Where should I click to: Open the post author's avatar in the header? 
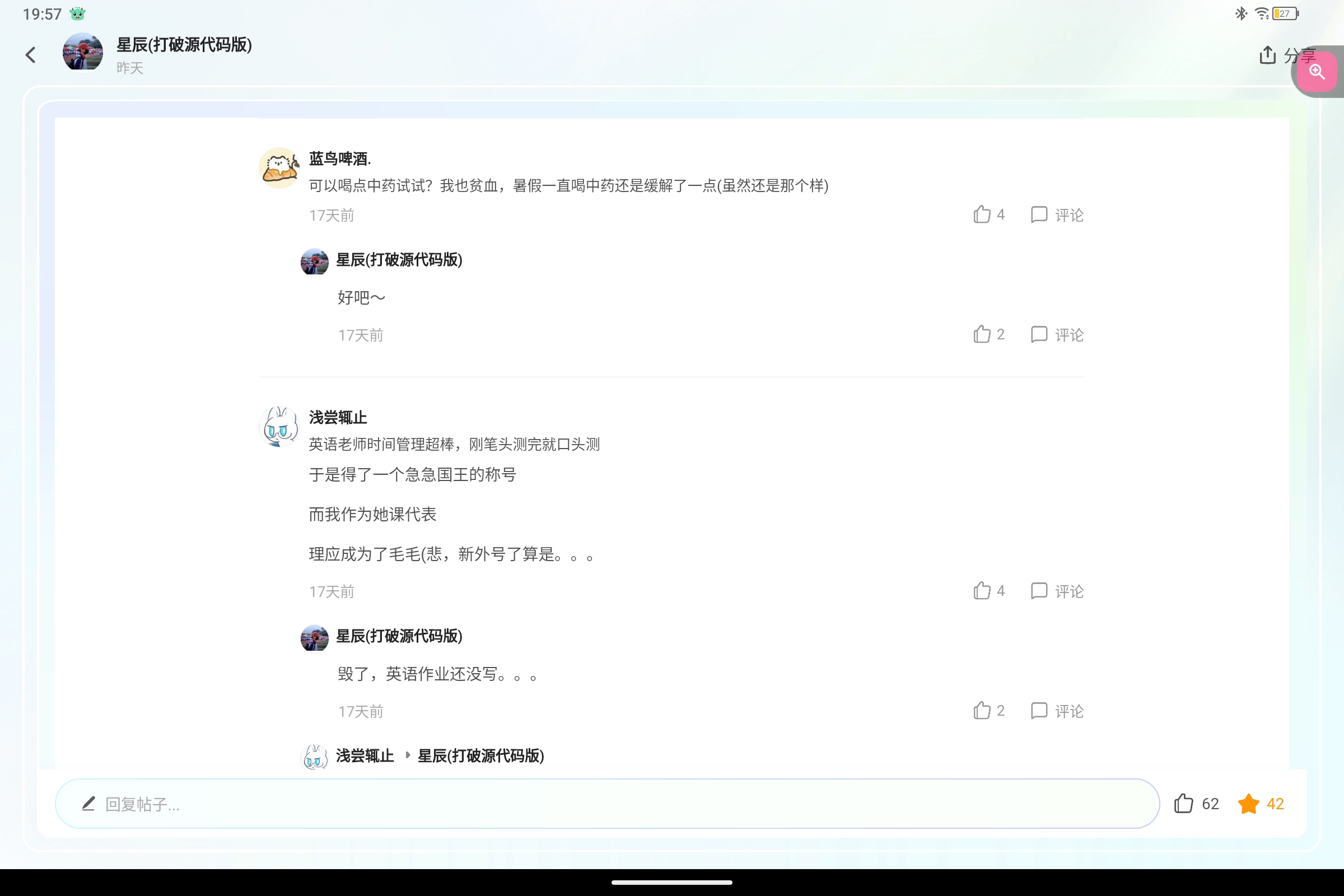pos(83,53)
